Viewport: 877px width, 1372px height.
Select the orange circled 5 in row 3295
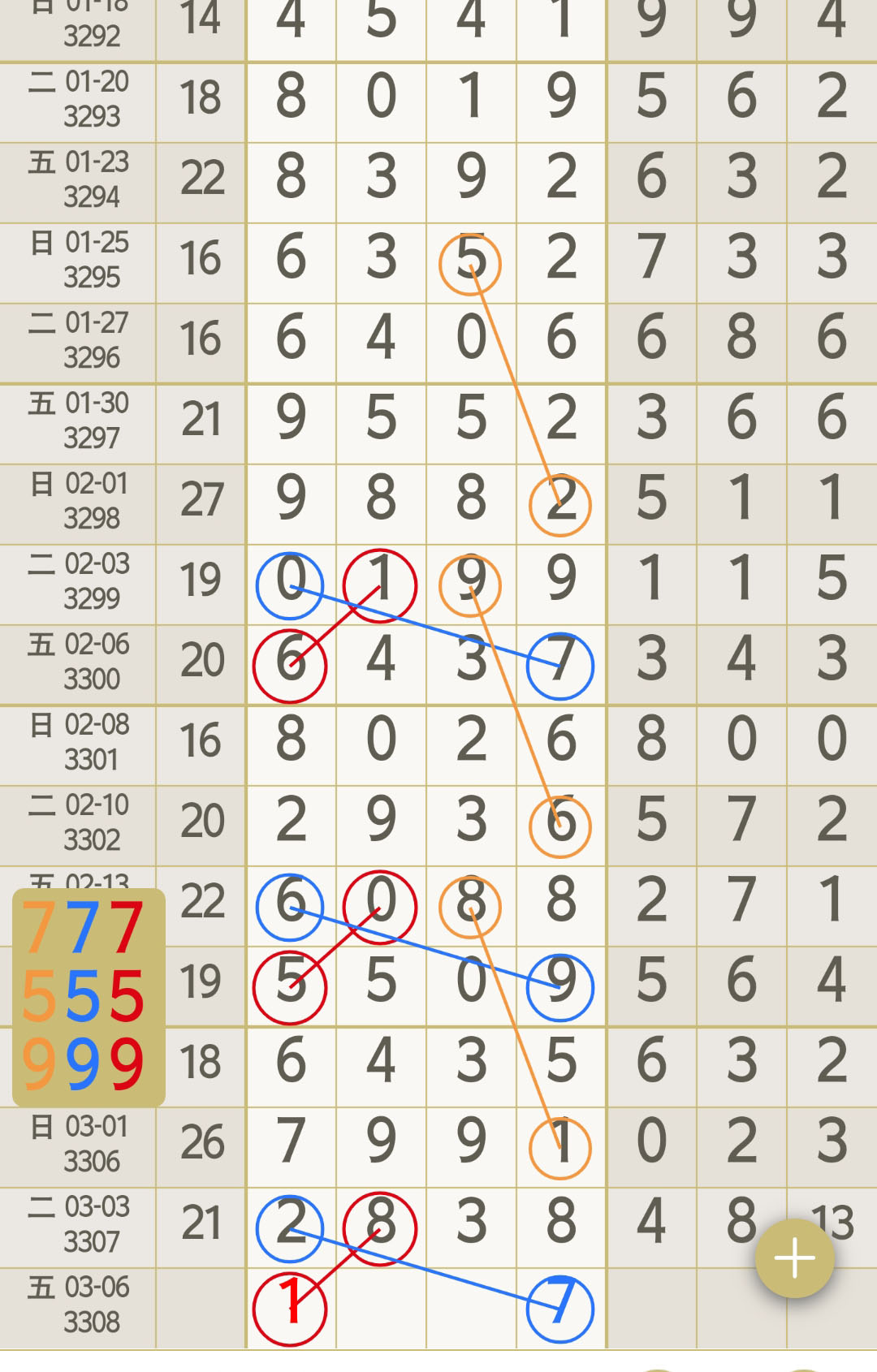point(471,261)
